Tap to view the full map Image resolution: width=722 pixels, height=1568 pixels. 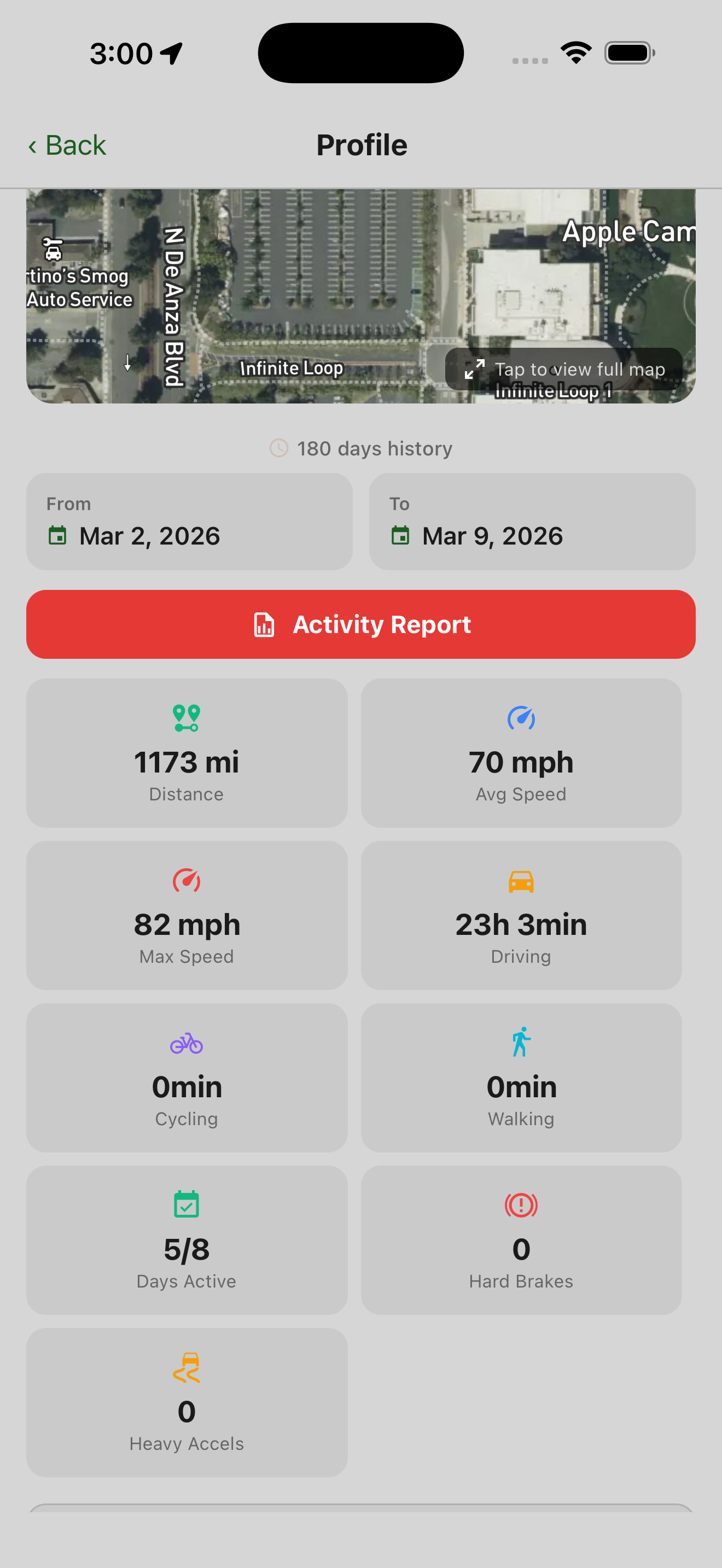coord(564,369)
